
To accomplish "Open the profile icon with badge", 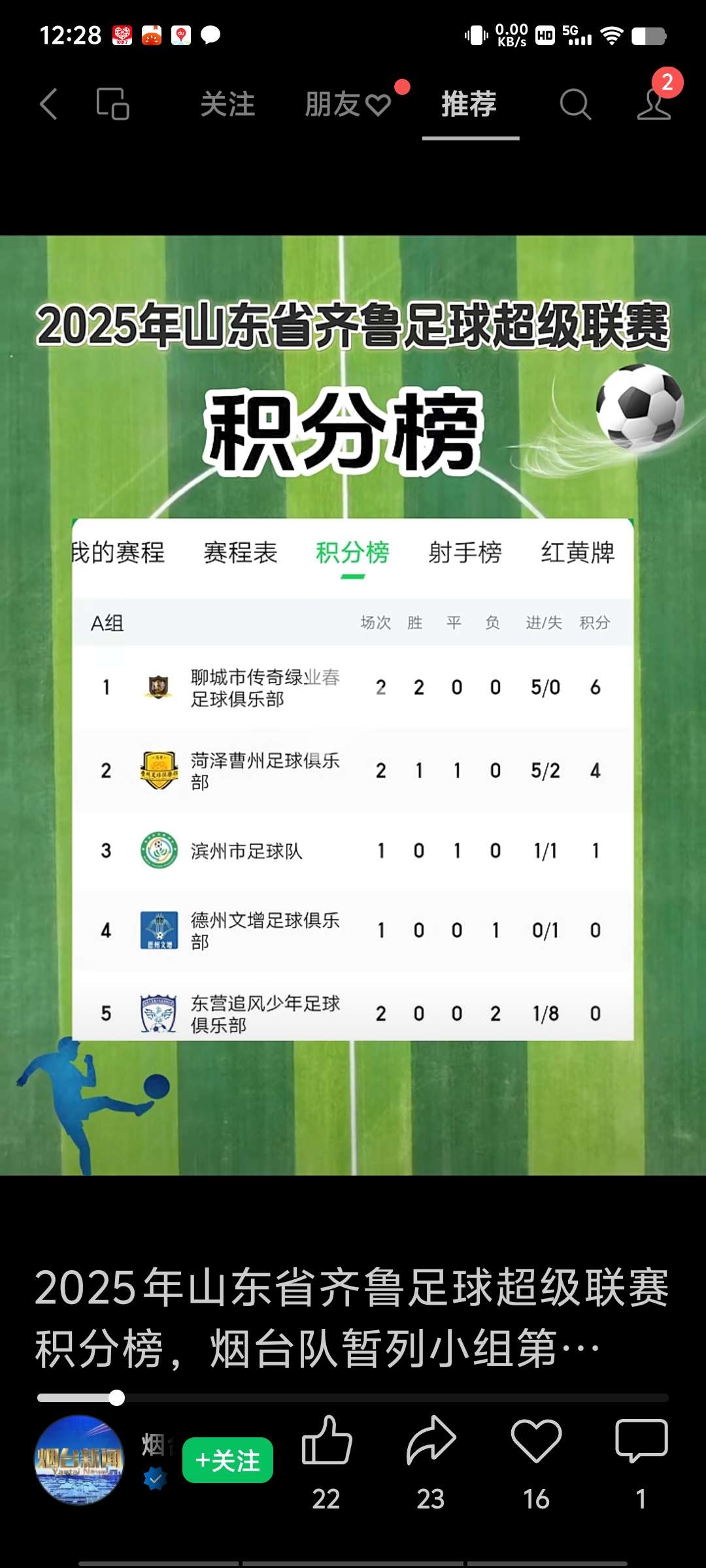I will [654, 103].
